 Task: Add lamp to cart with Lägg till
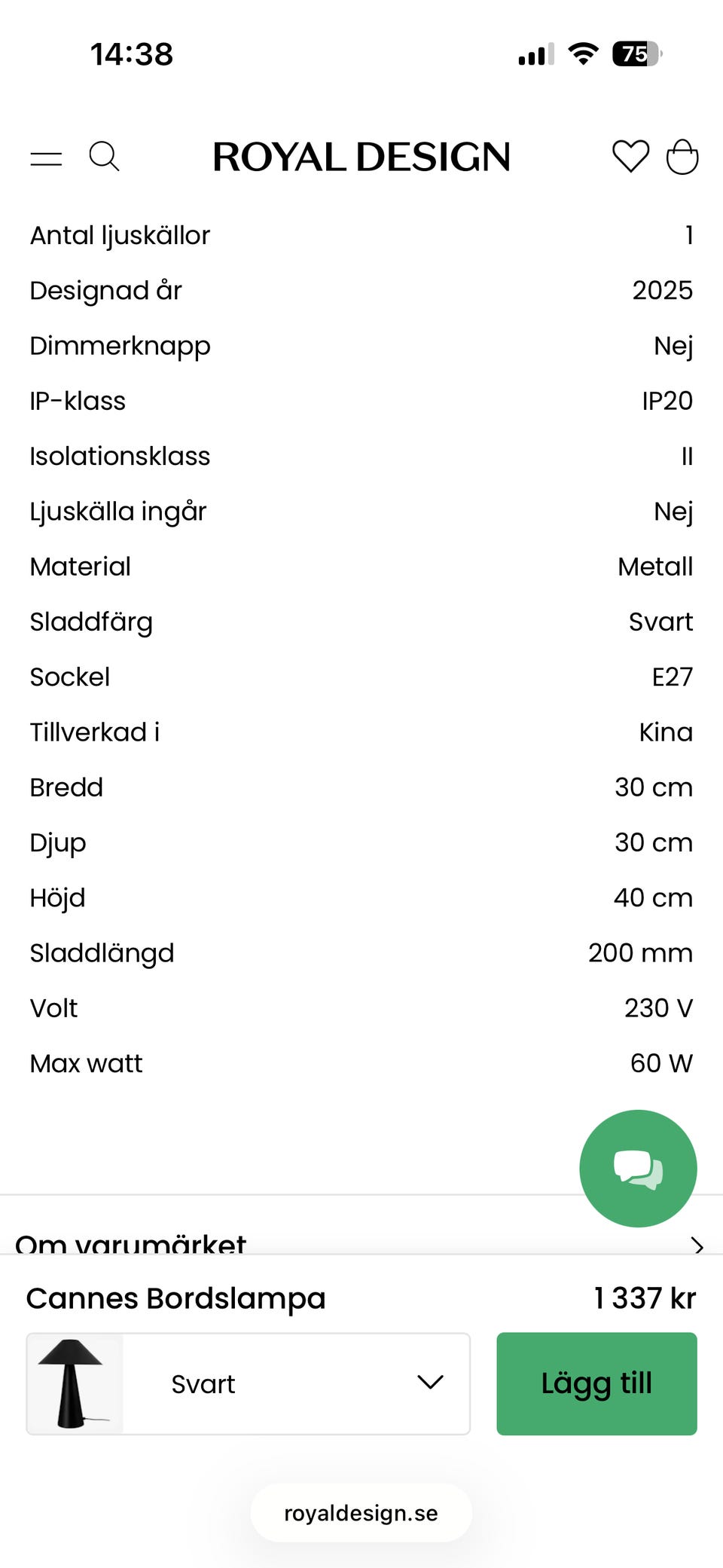point(596,1383)
